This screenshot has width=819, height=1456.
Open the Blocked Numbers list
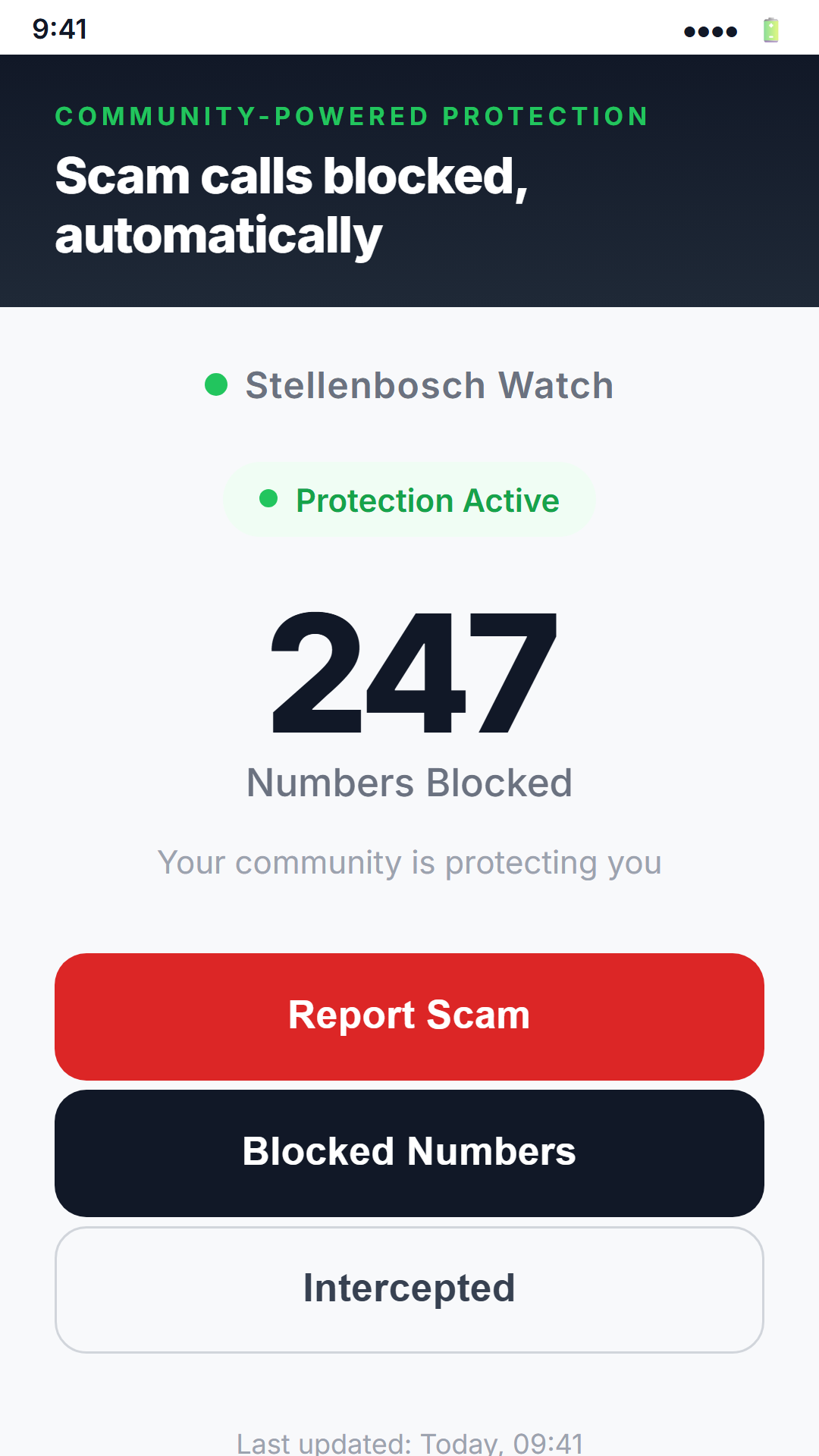click(409, 1153)
